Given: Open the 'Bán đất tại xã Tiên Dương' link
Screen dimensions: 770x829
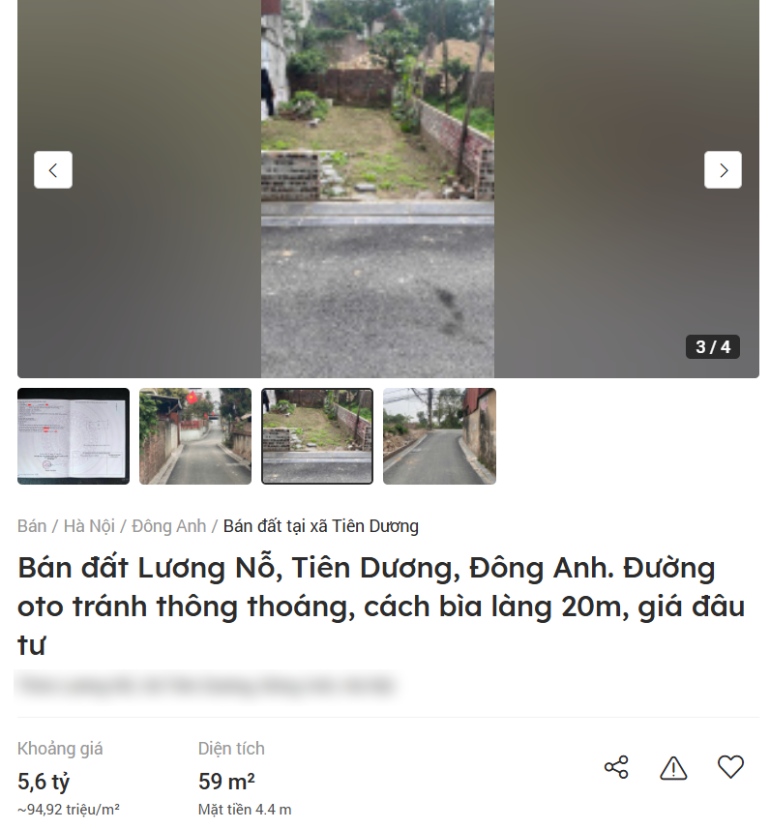Looking at the screenshot, I should 322,525.
